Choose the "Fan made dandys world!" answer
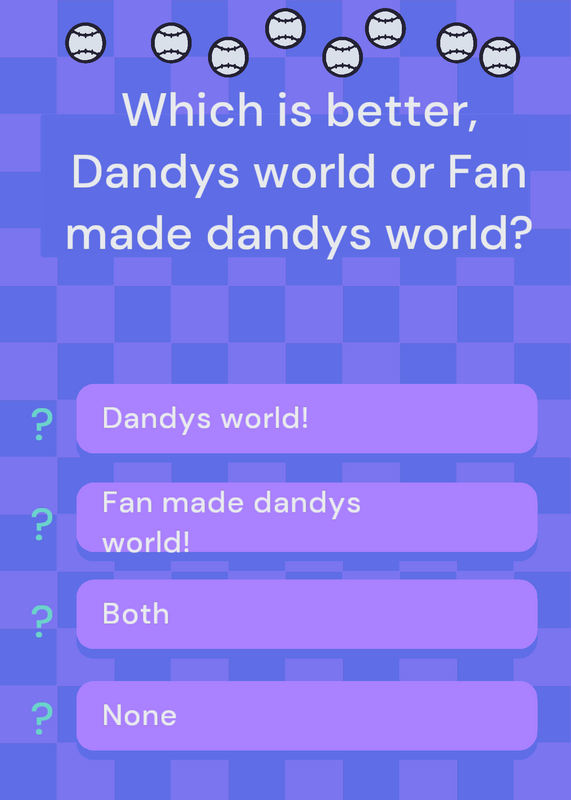 tap(307, 517)
